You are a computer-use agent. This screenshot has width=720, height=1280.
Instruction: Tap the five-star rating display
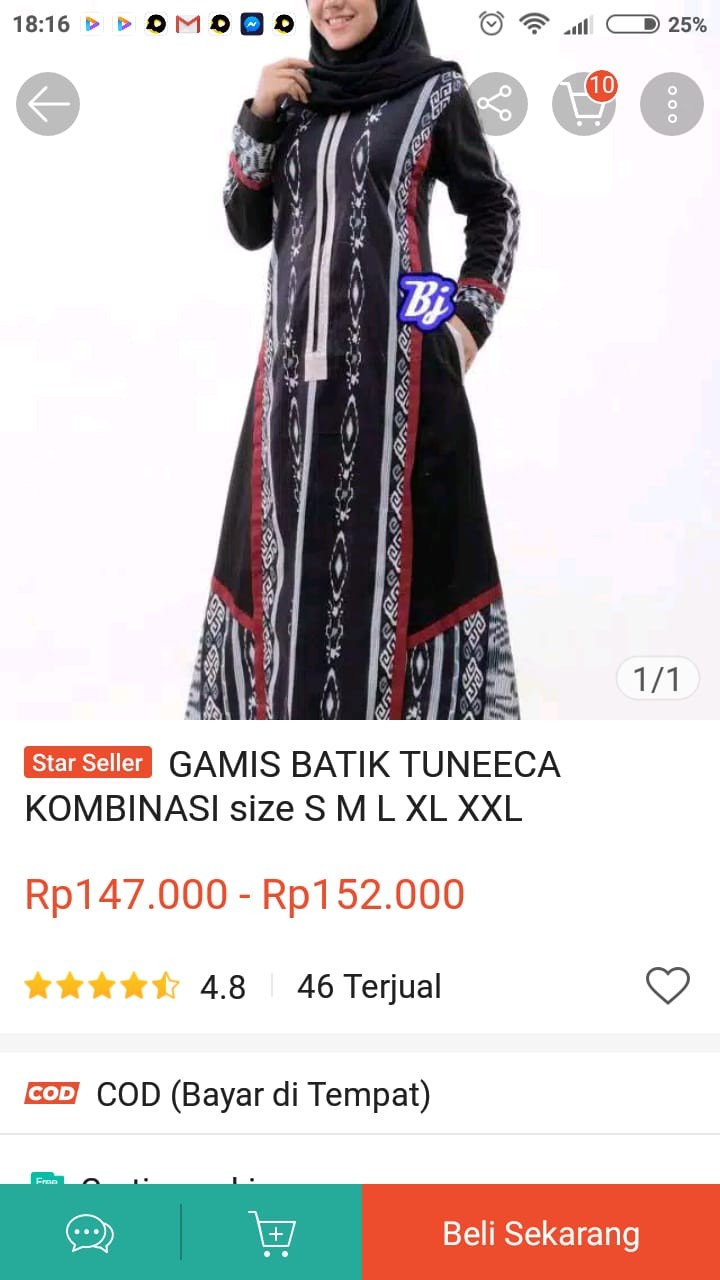100,986
